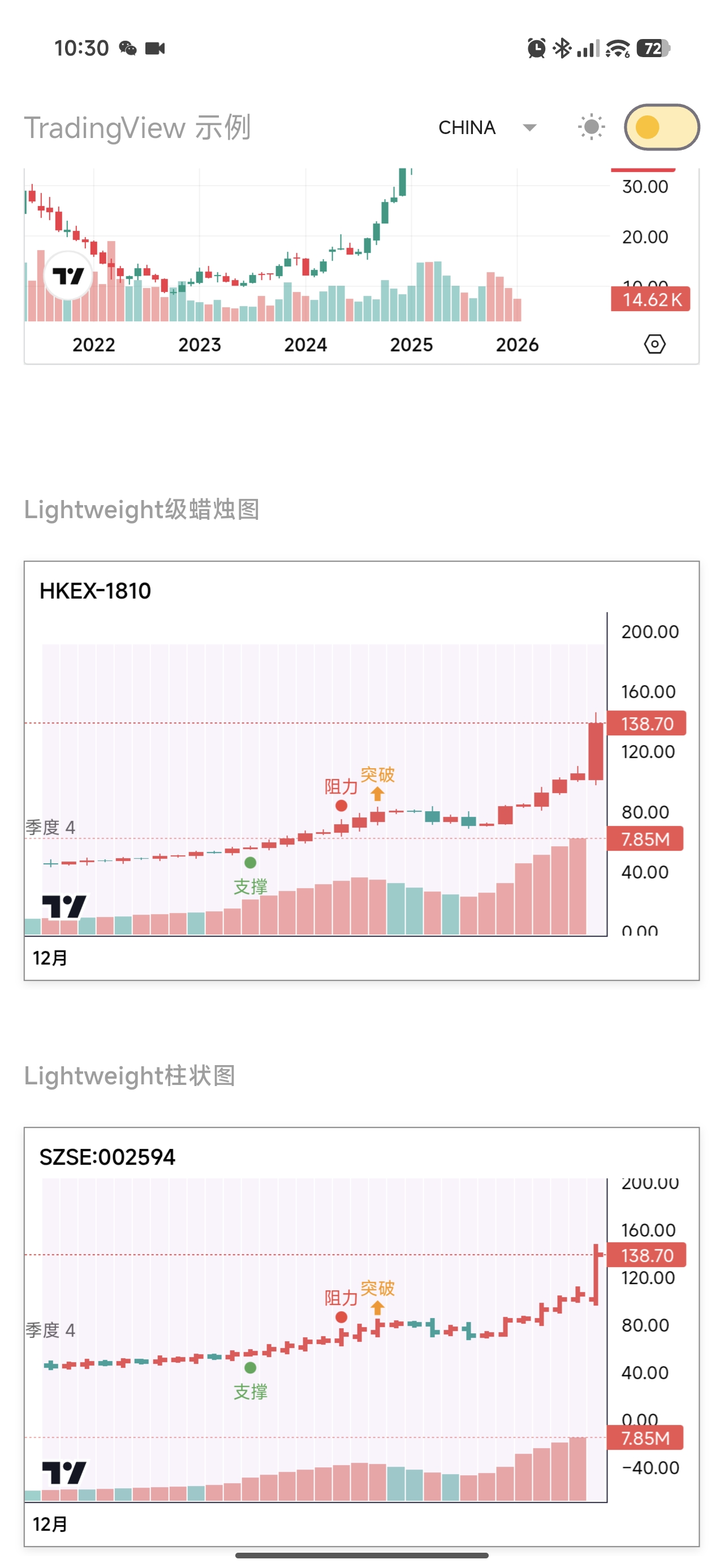This screenshot has height=1568, width=724.
Task: Expand the CHINA selector via its chevron arrow
Action: 528,128
